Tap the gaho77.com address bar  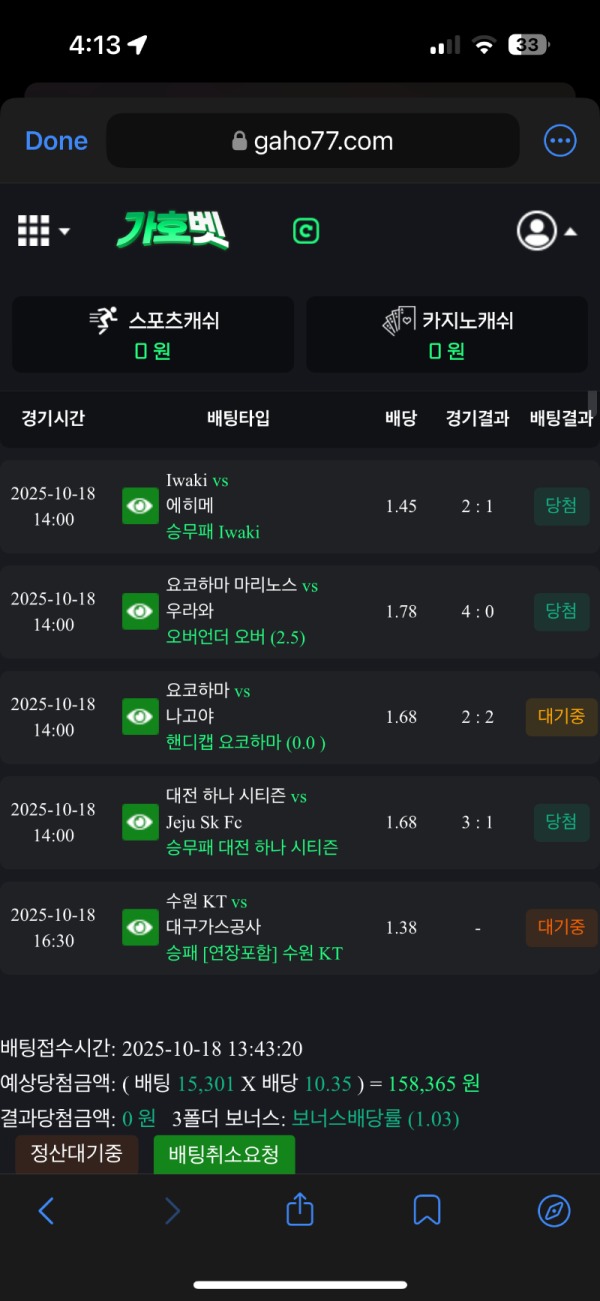(312, 141)
